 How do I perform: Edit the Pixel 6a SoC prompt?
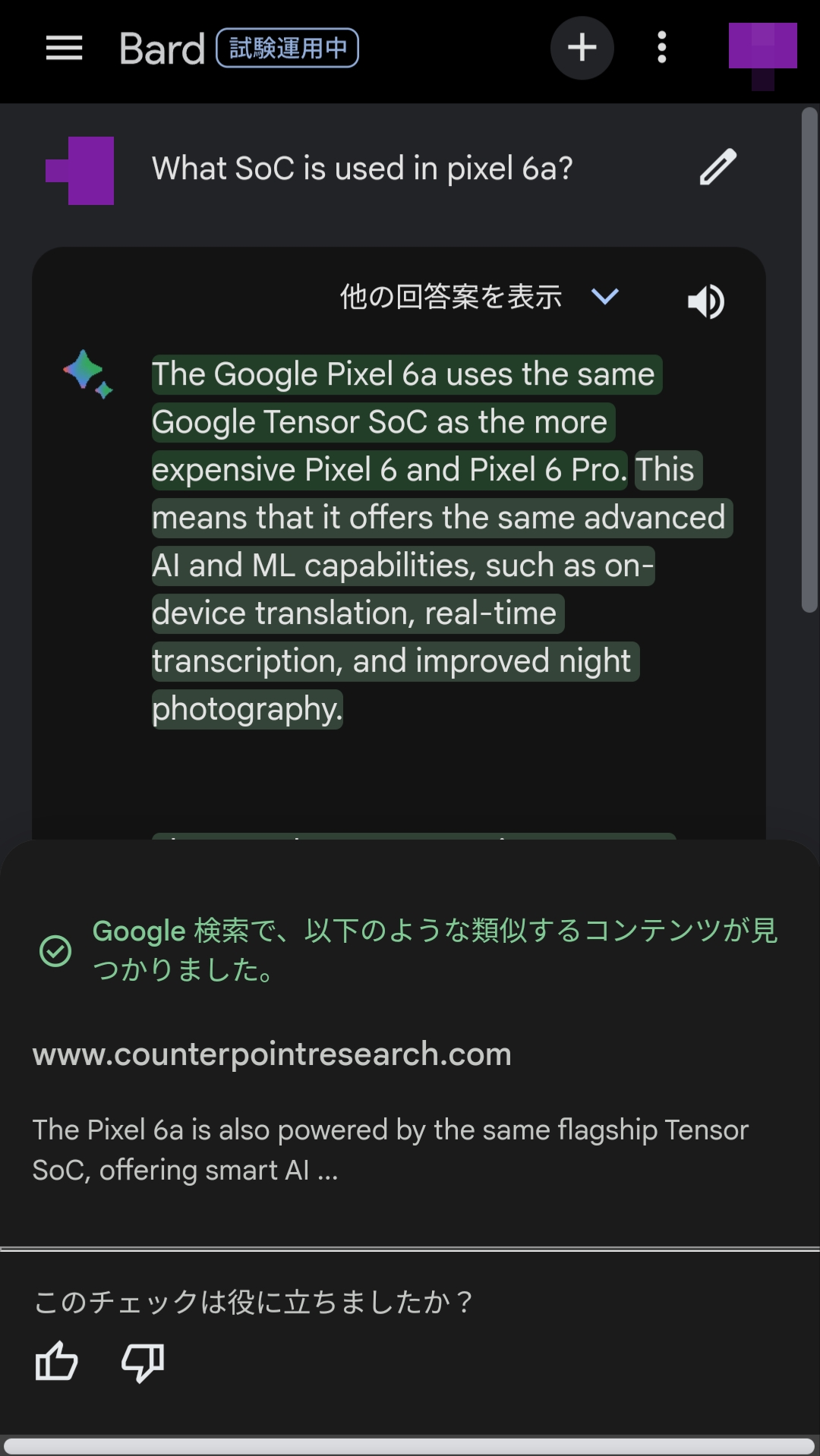coord(717,168)
